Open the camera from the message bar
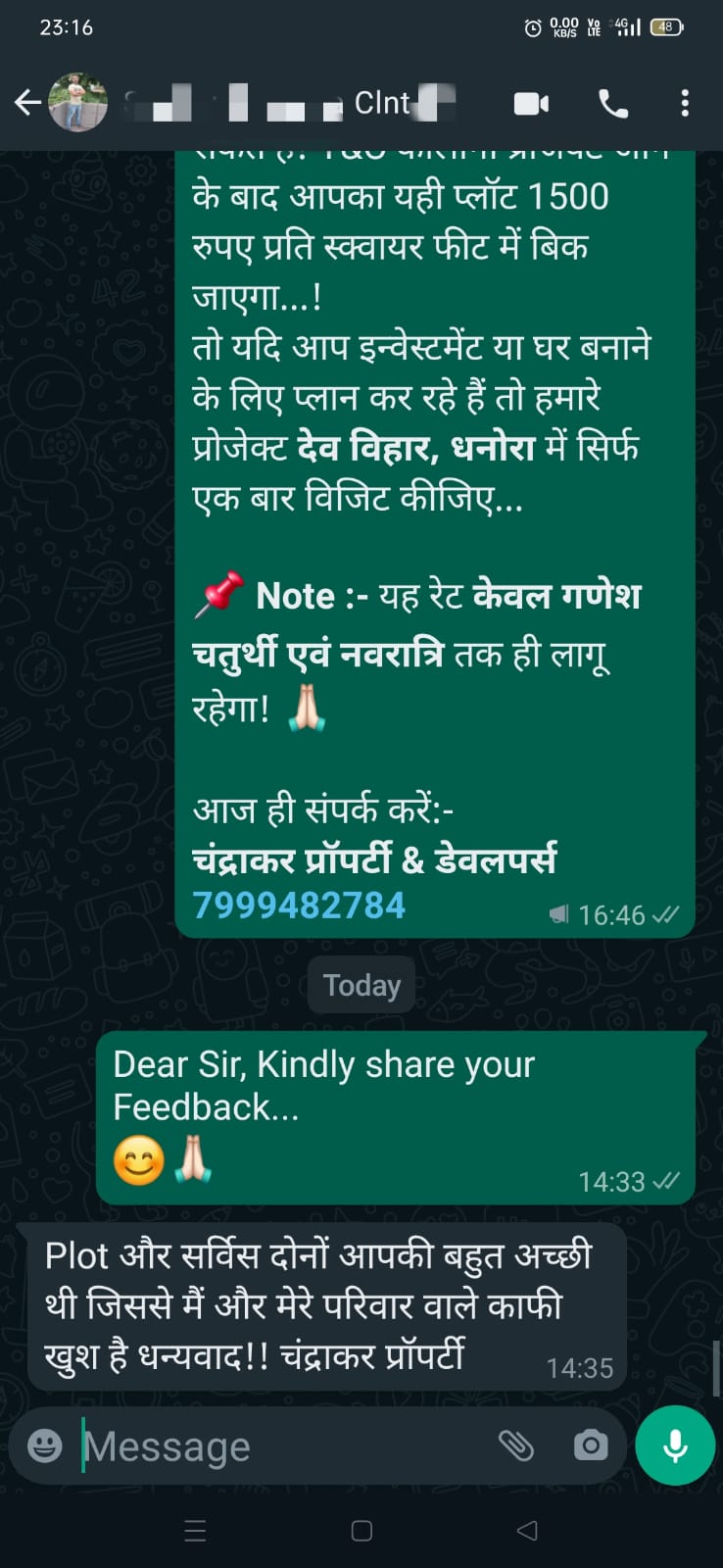 coord(591,1445)
